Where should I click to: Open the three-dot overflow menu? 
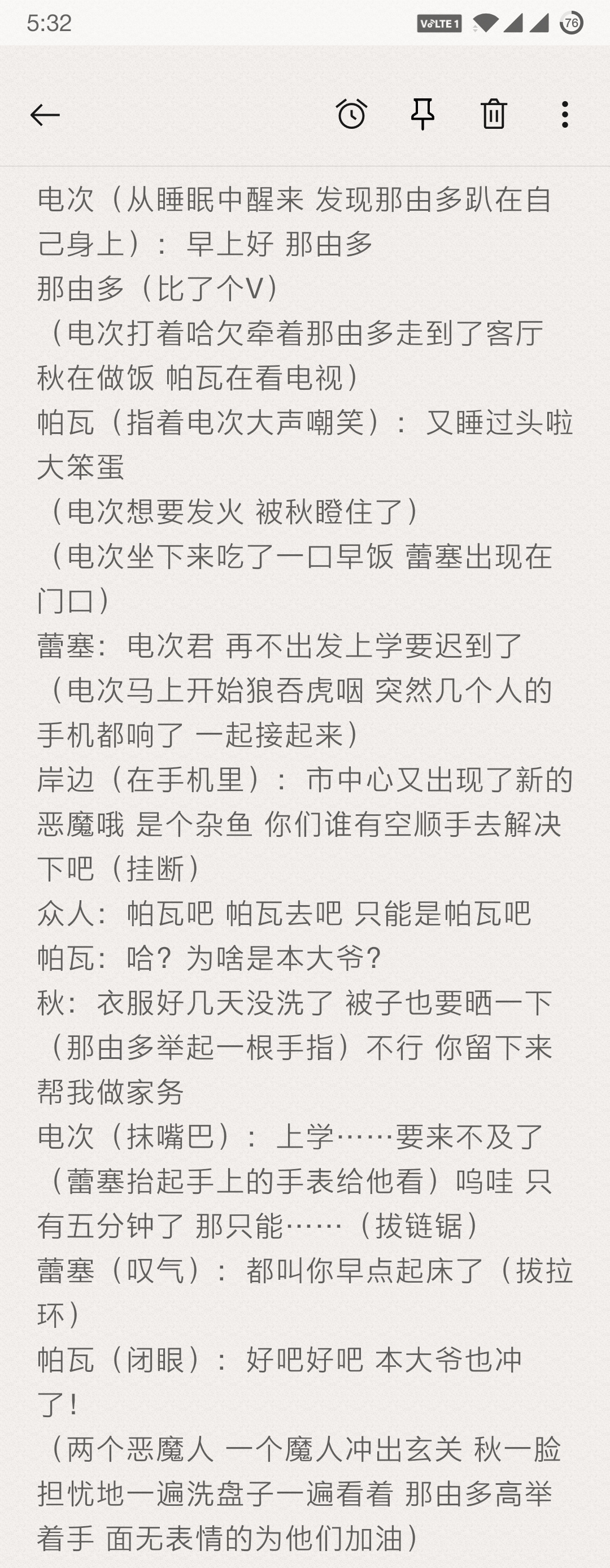coord(565,115)
